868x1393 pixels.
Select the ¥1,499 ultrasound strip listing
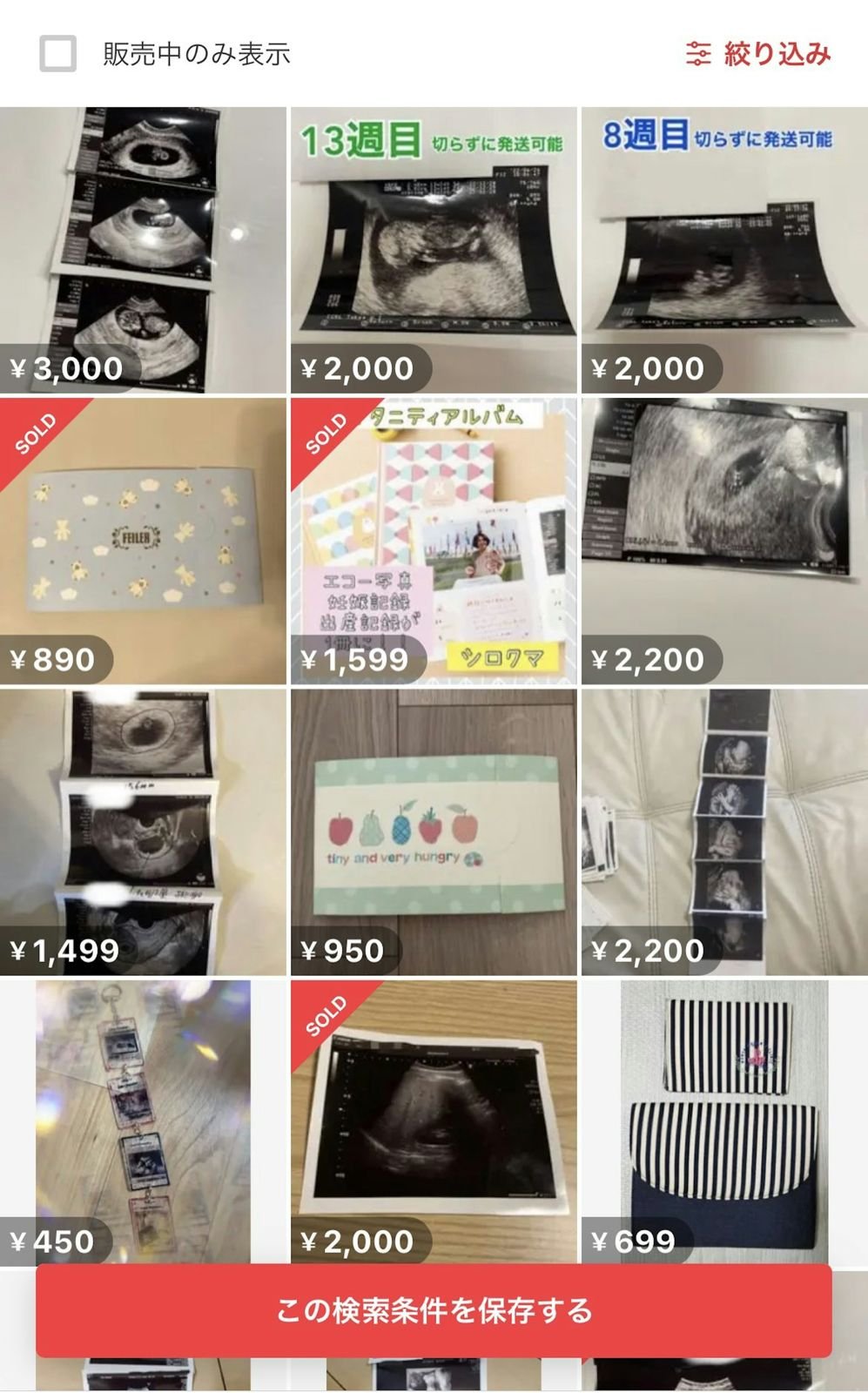[143, 831]
